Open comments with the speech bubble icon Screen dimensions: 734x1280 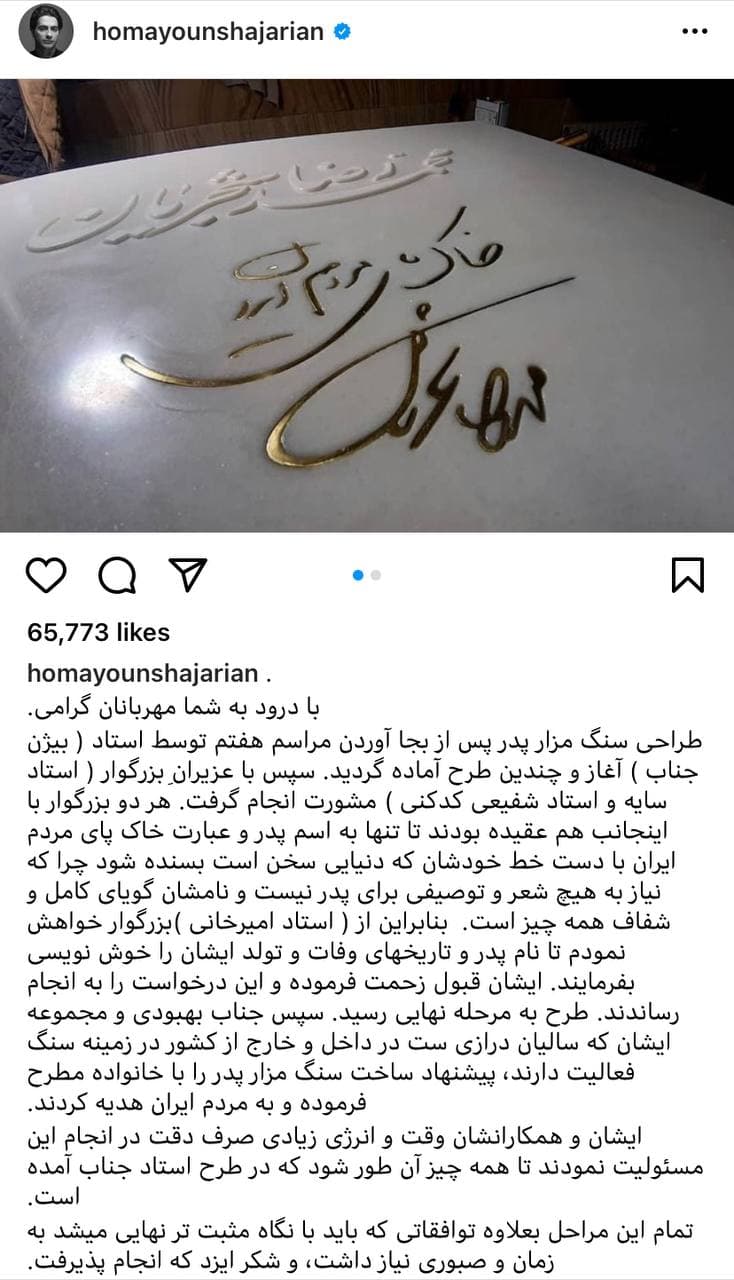pos(117,575)
